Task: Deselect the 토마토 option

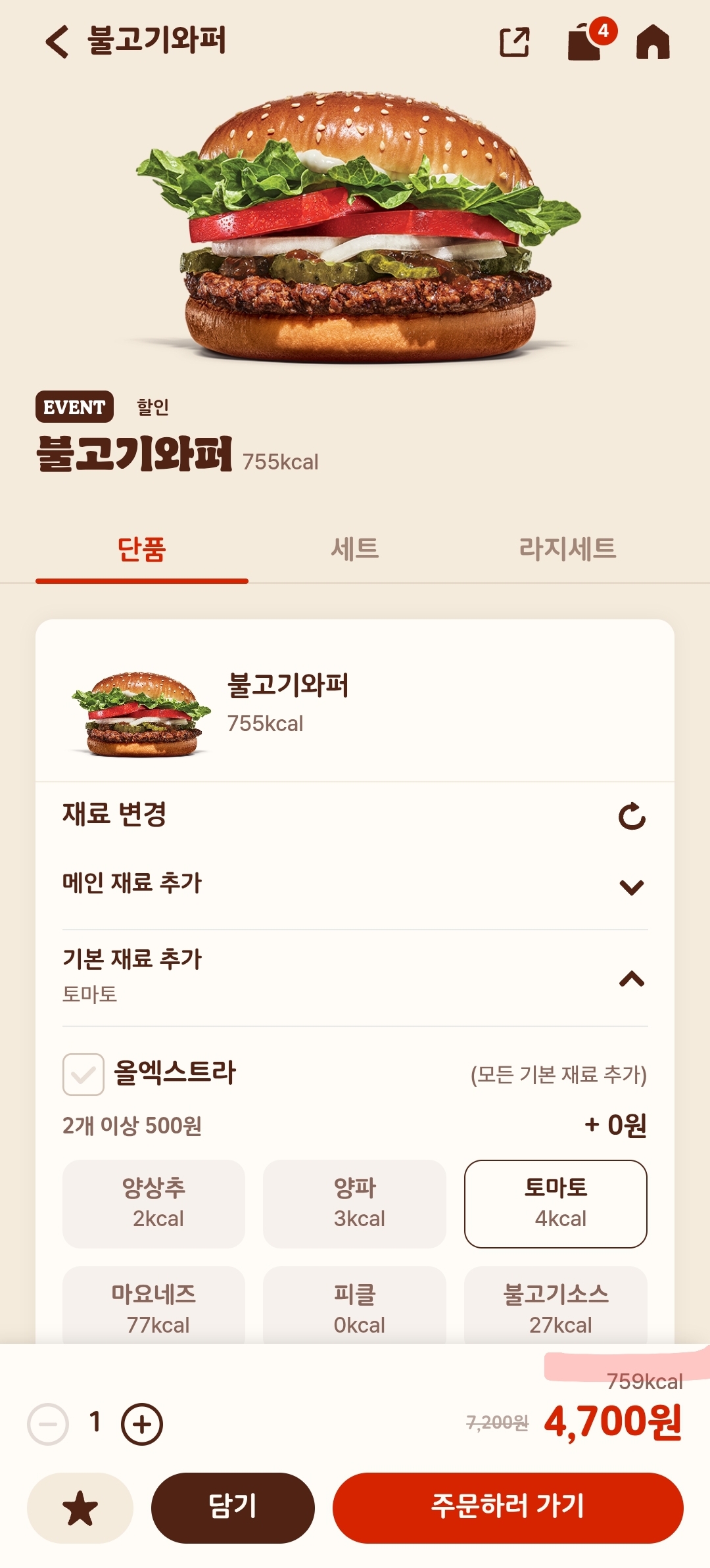Action: click(x=556, y=1204)
